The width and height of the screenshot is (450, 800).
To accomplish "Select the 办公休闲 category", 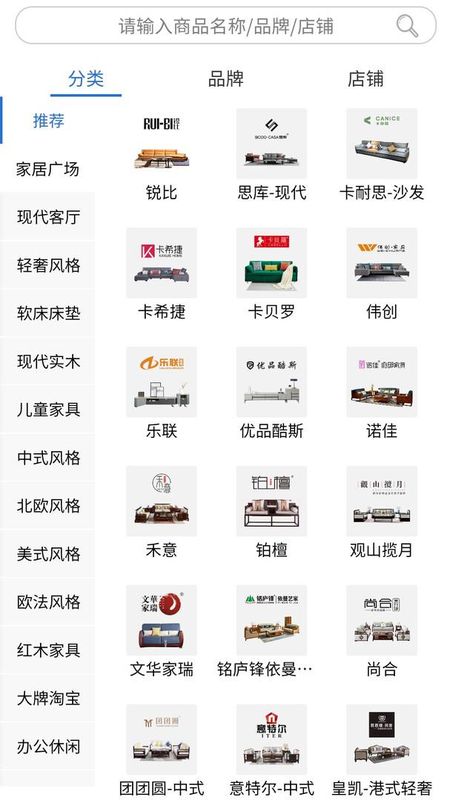I will click(47, 746).
